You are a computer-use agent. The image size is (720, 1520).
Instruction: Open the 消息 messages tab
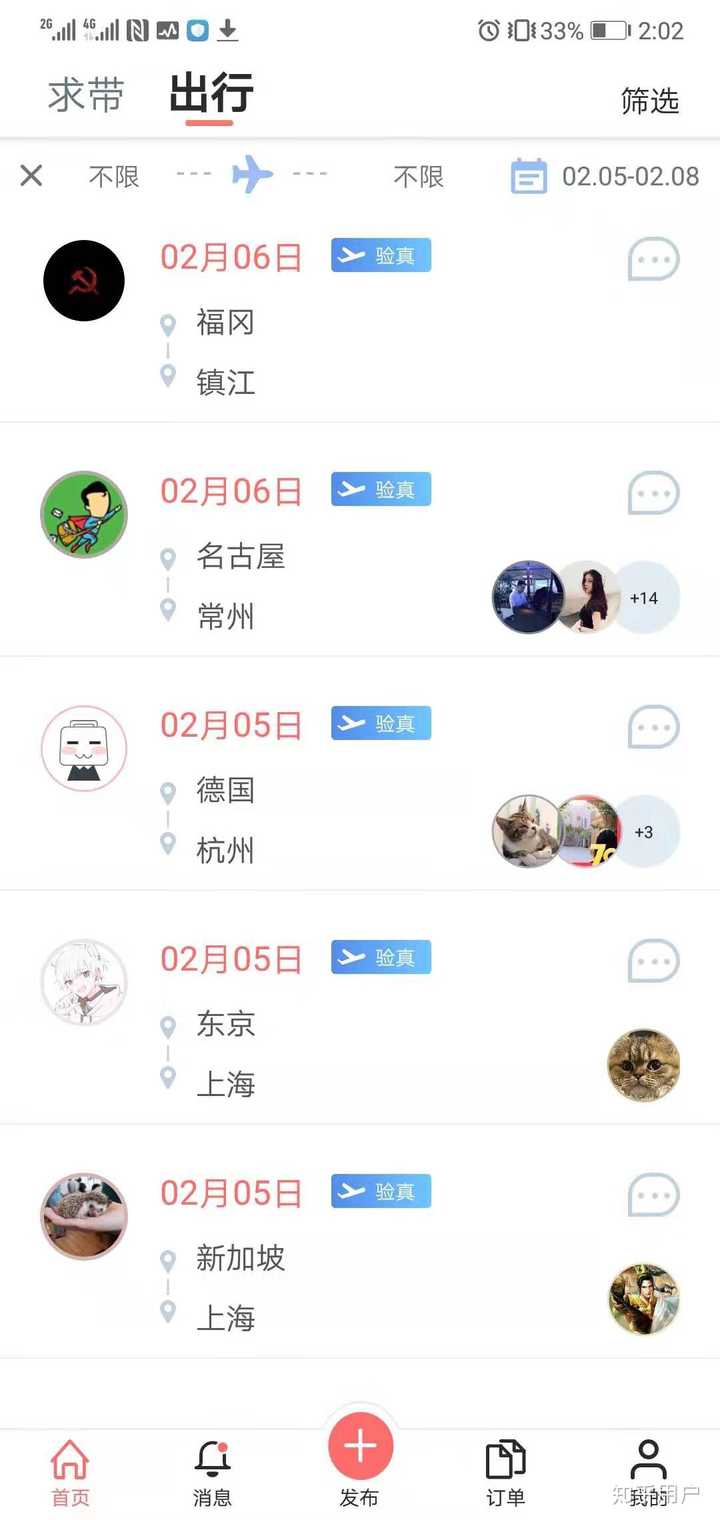point(212,1473)
